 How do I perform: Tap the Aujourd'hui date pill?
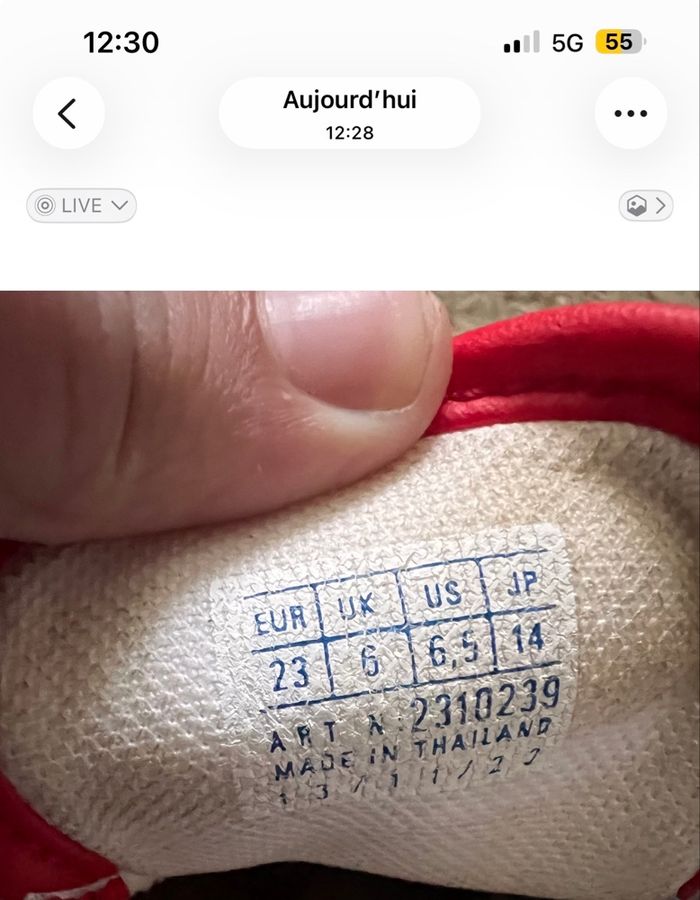[x=349, y=113]
